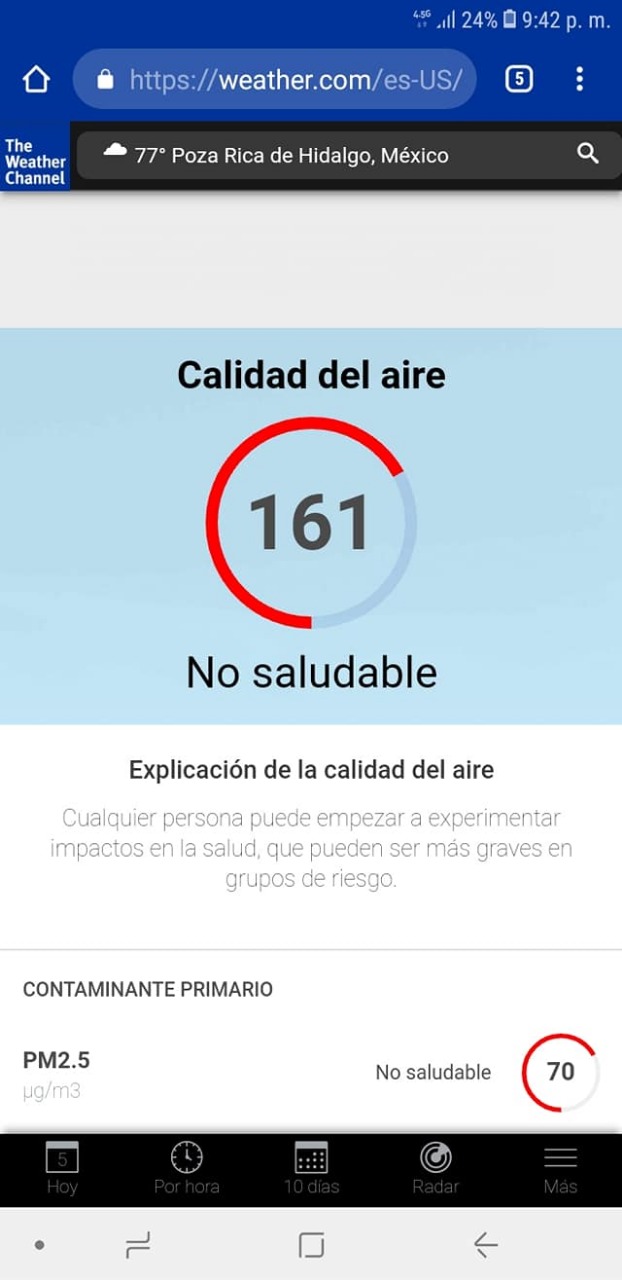Switch to the Hoy tab
This screenshot has width=622, height=1280.
tap(62, 1169)
